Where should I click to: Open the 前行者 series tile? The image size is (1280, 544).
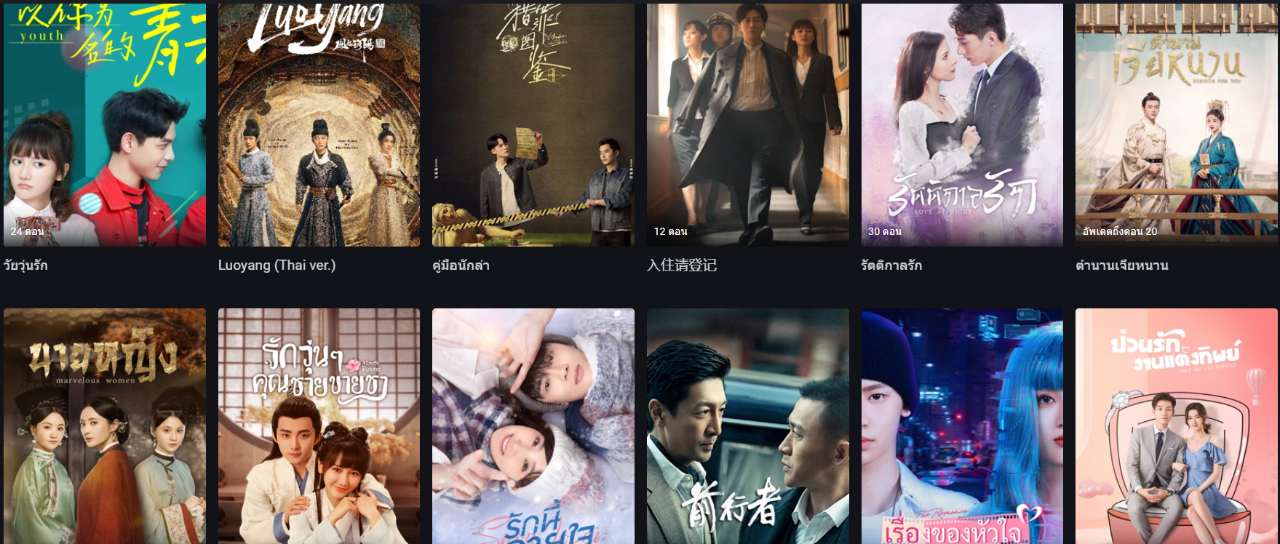pos(747,426)
